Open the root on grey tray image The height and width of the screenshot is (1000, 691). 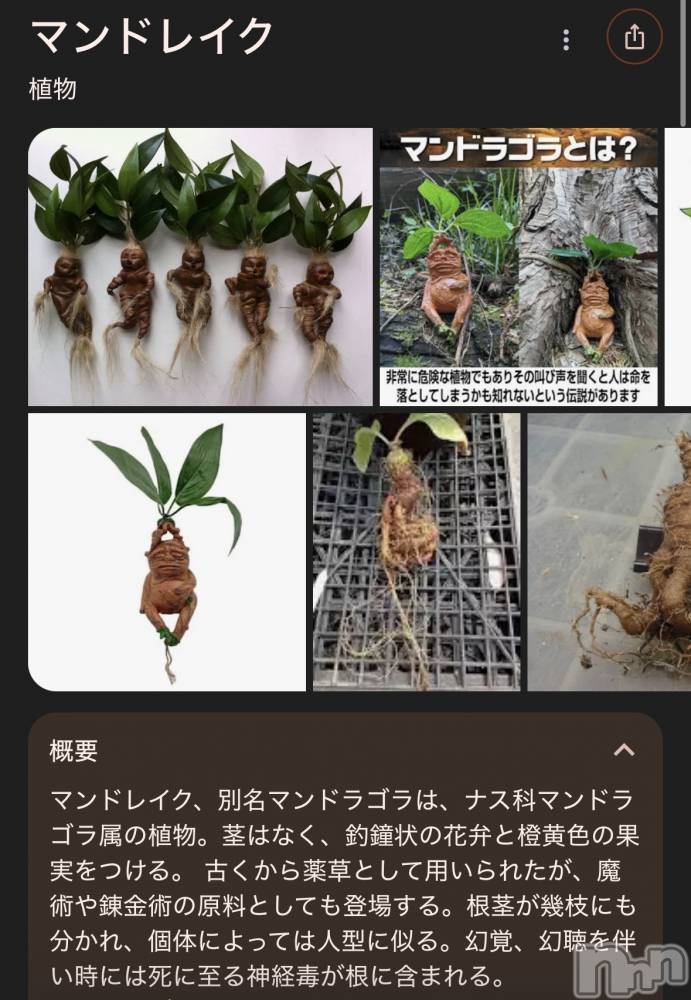click(x=610, y=552)
